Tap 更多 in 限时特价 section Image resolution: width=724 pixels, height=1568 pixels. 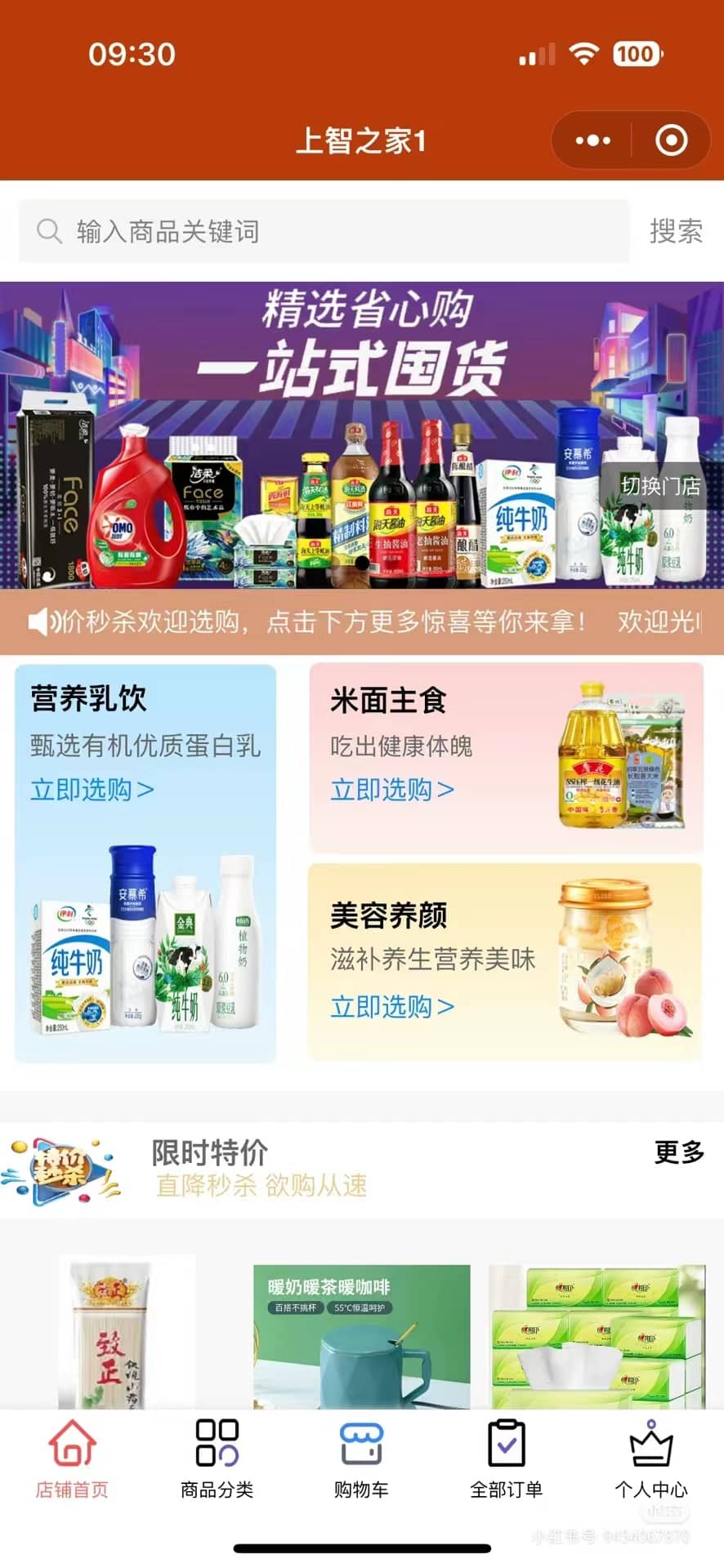[679, 1152]
